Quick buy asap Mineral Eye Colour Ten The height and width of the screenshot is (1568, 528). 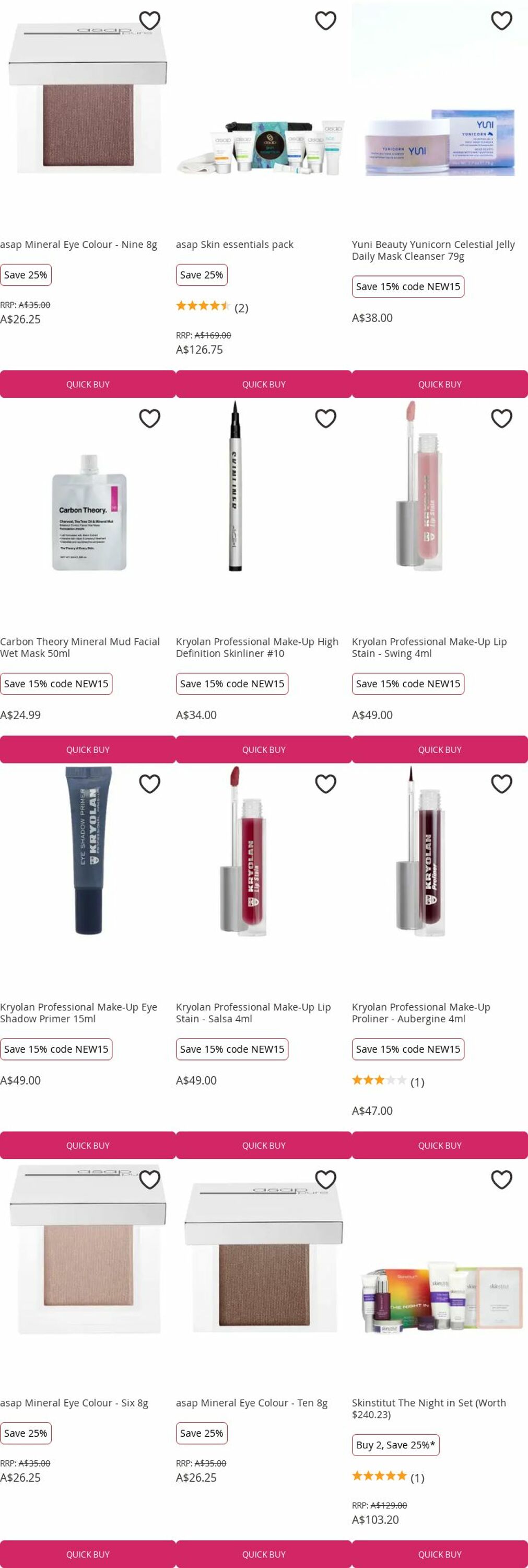(263, 1554)
